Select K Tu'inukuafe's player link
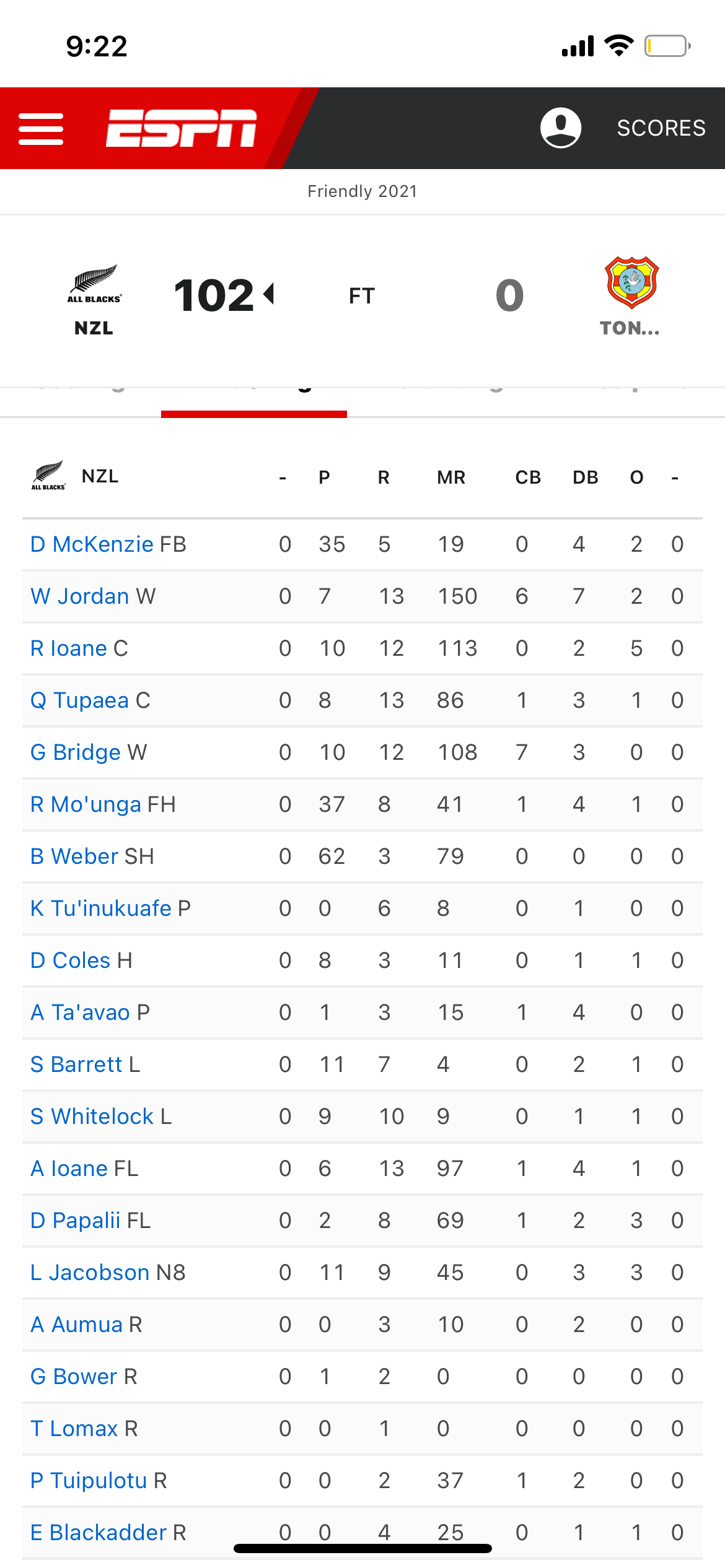The height and width of the screenshot is (1568, 725). click(101, 908)
